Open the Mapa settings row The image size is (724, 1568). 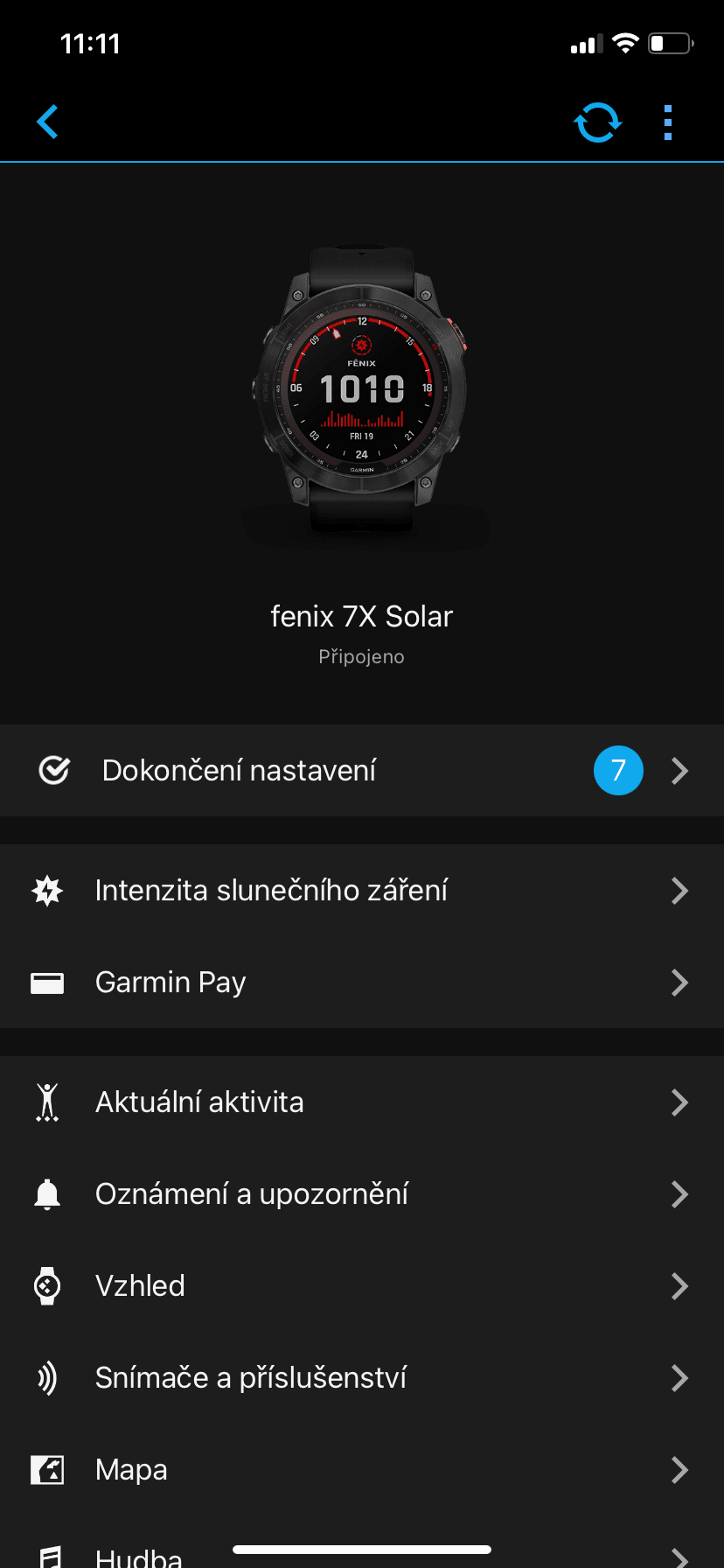tap(362, 1470)
